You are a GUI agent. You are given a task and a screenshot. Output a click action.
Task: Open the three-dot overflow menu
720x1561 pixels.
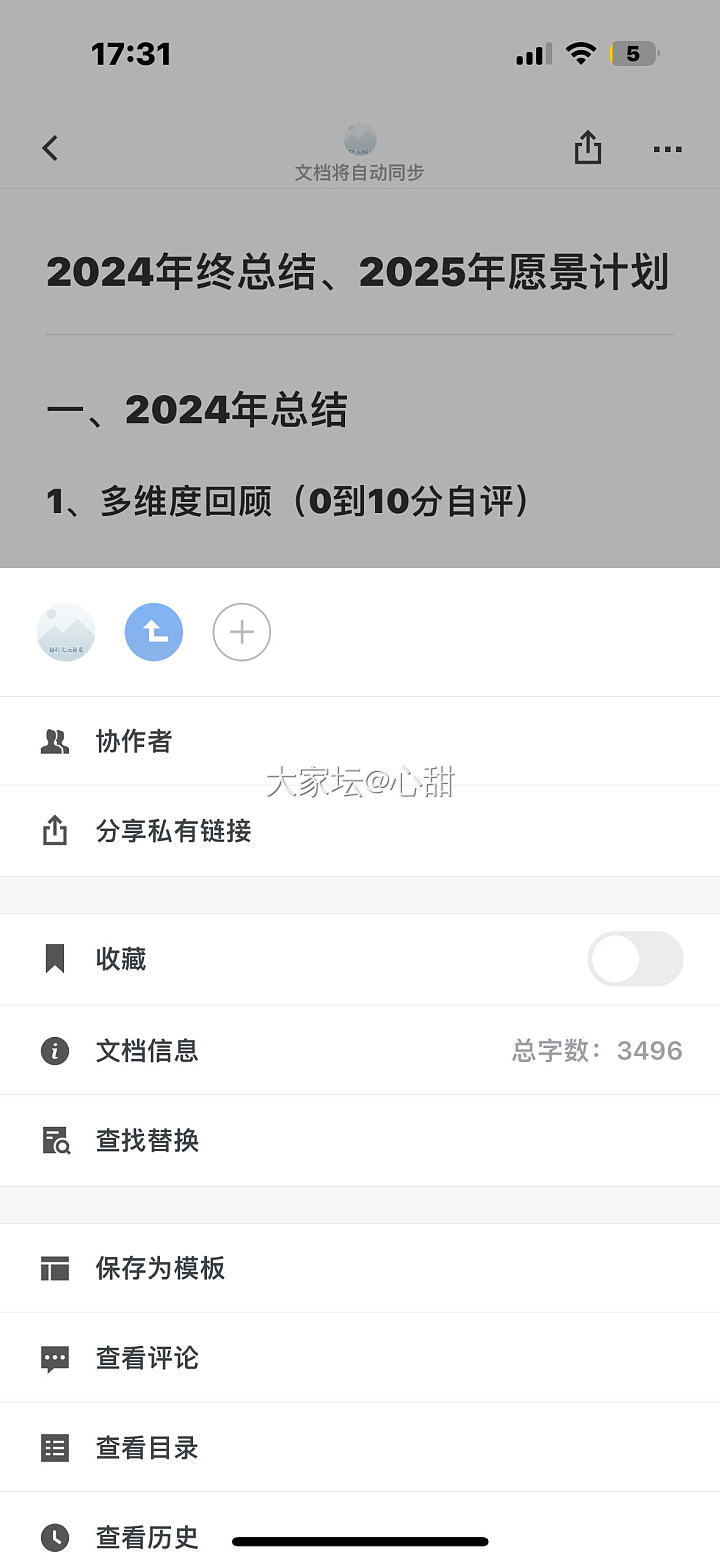[x=667, y=149]
